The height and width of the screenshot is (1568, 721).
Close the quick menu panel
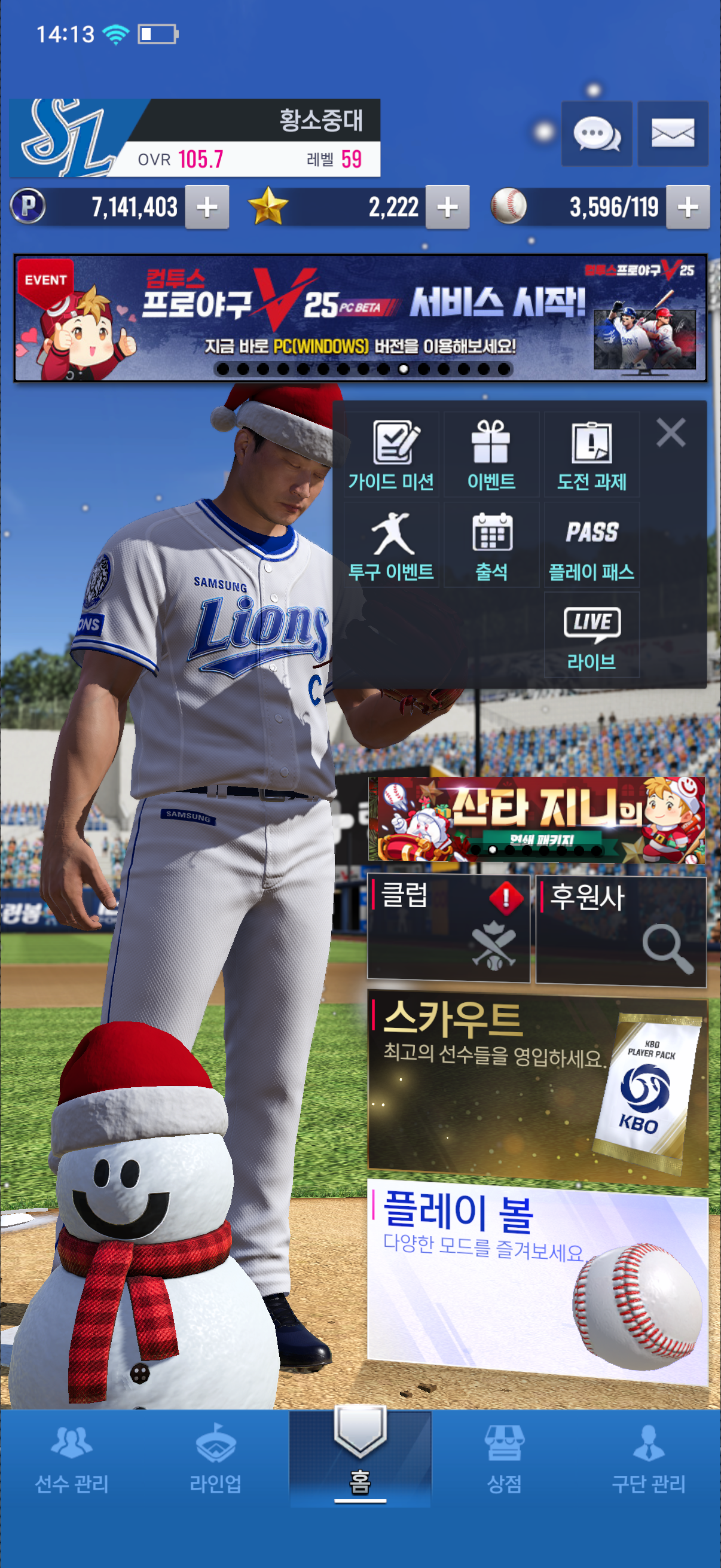click(x=671, y=433)
